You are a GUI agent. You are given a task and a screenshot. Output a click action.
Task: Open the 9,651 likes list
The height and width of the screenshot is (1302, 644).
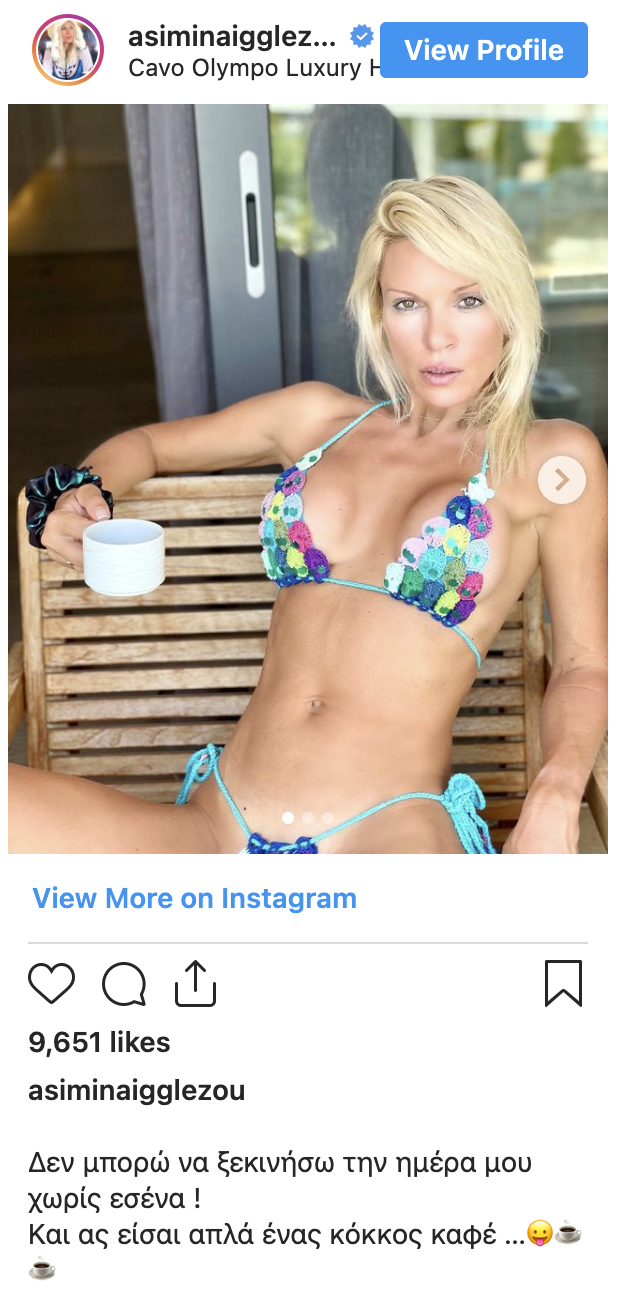tap(99, 1042)
